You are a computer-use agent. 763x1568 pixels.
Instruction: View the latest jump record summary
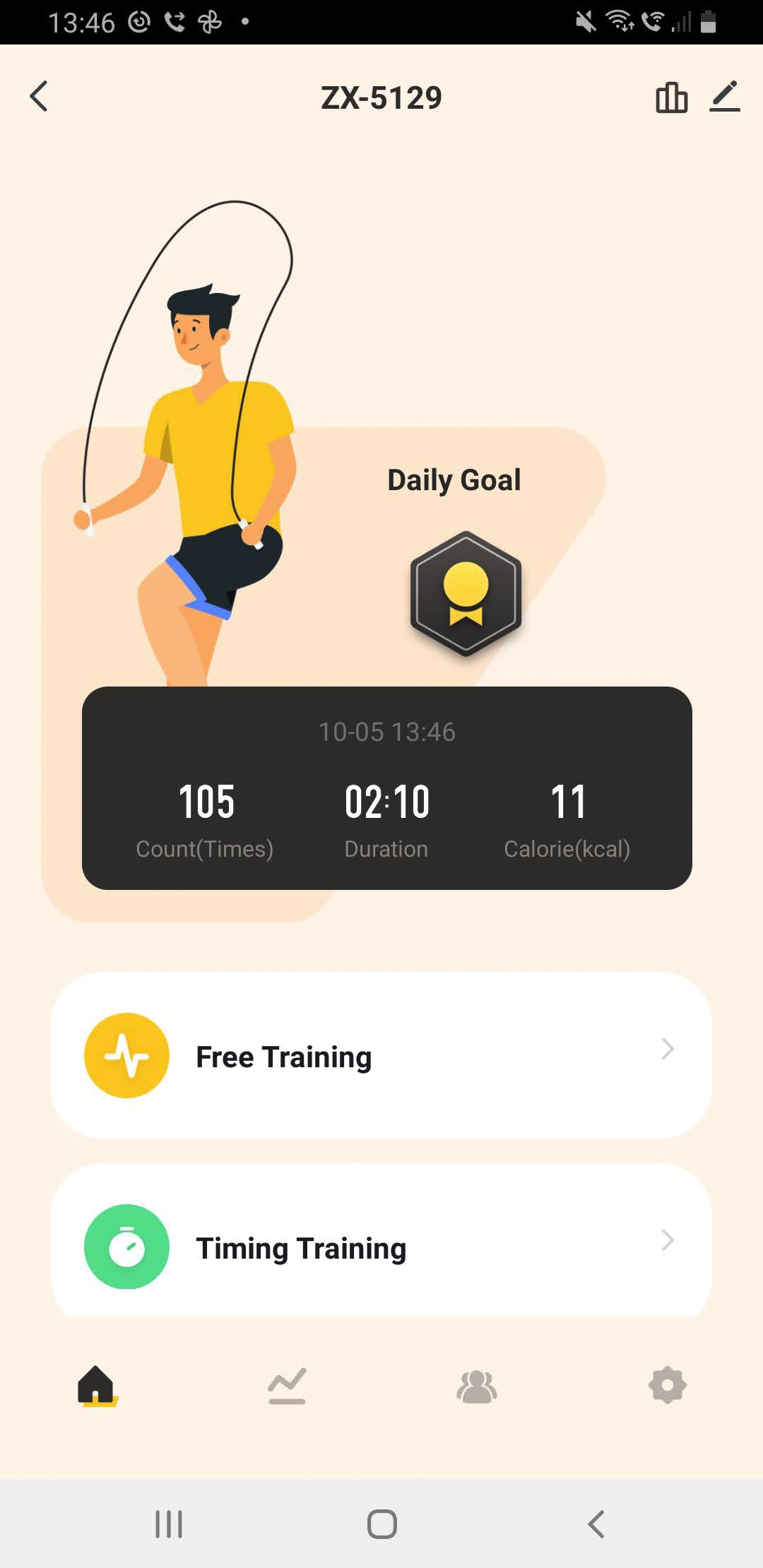point(387,788)
